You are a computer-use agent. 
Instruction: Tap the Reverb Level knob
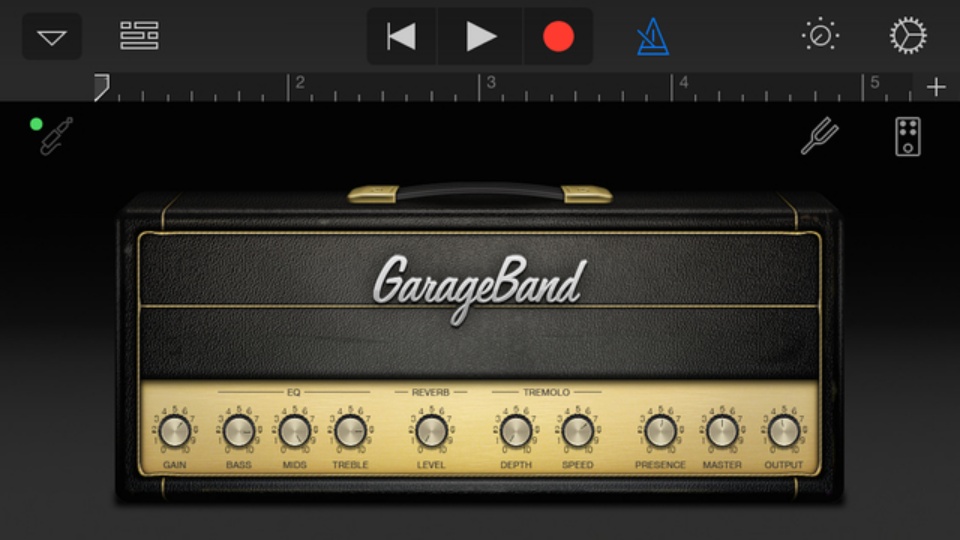(431, 431)
